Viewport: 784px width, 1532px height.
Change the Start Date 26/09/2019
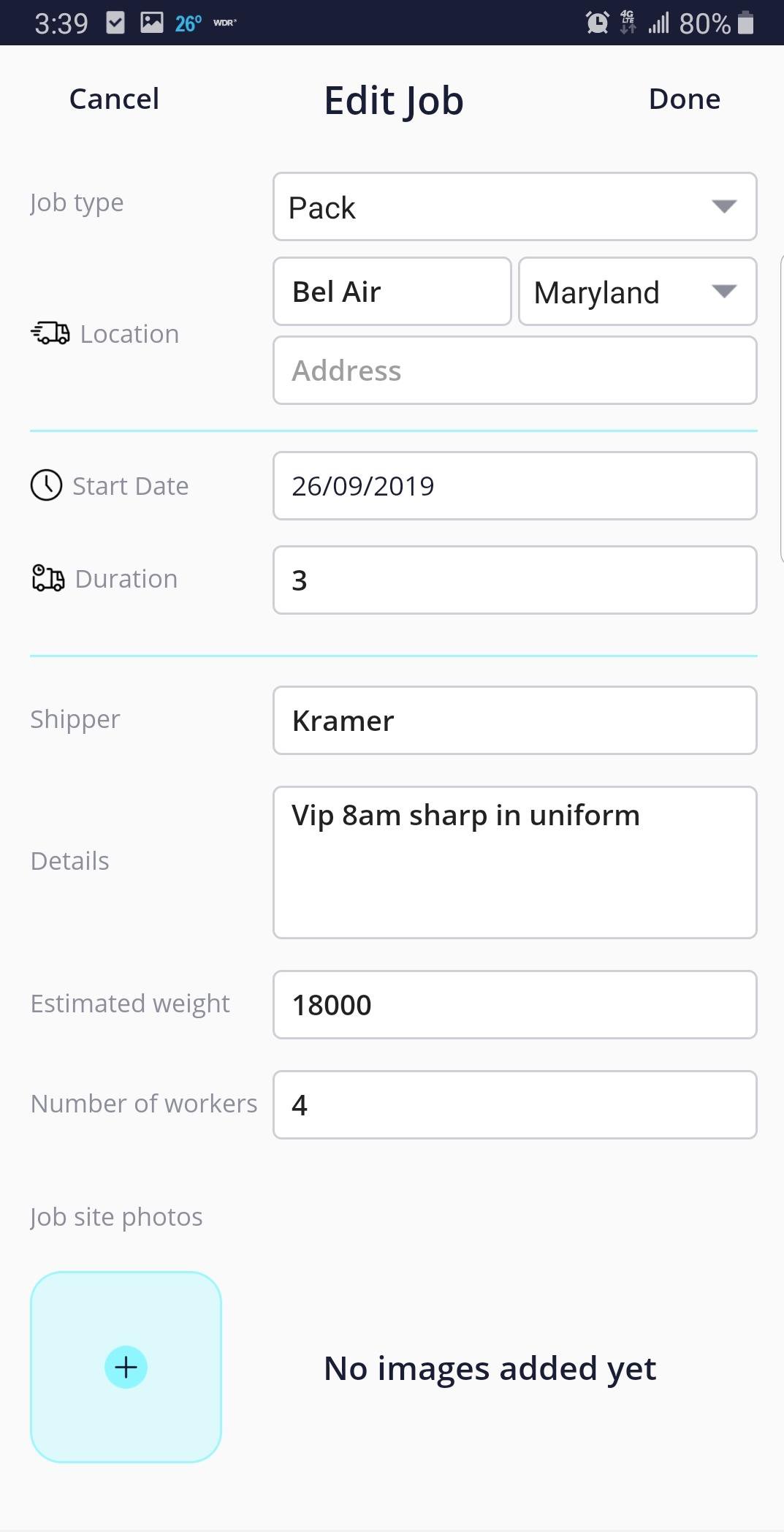[x=514, y=486]
